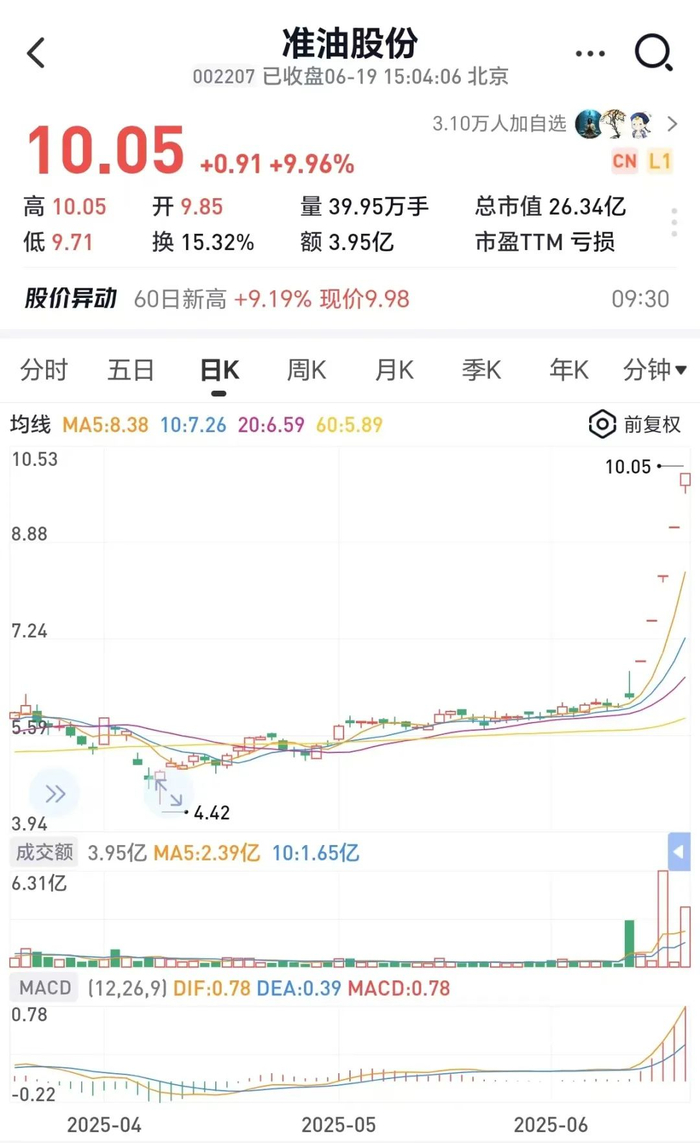Open the 股价异动 alert row
Viewport: 700px width, 1143px height.
coord(70,298)
